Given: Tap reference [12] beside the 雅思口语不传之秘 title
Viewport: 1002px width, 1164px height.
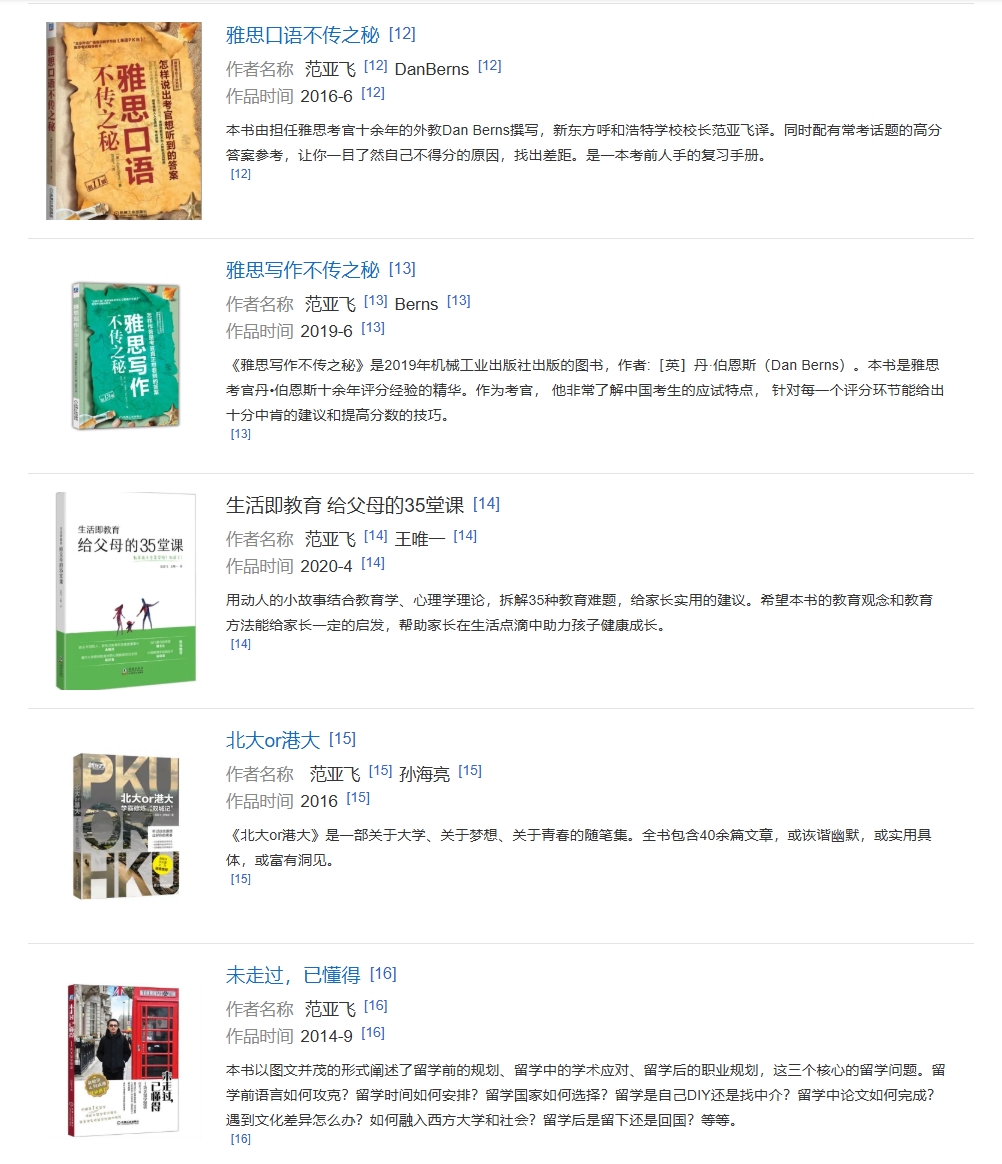Looking at the screenshot, I should pyautogui.click(x=402, y=34).
